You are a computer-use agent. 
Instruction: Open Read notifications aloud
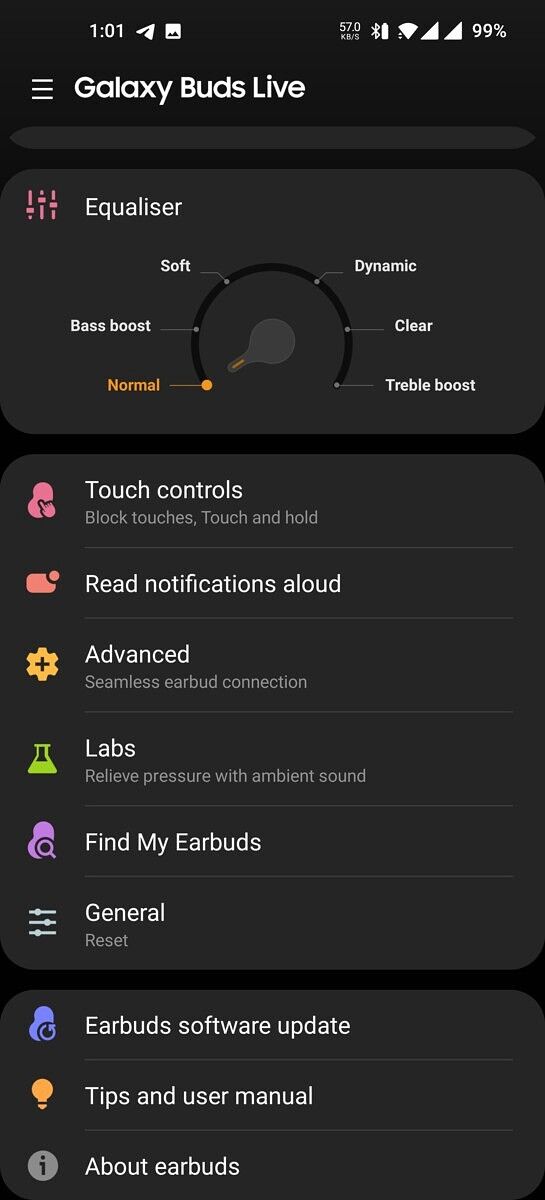(272, 583)
